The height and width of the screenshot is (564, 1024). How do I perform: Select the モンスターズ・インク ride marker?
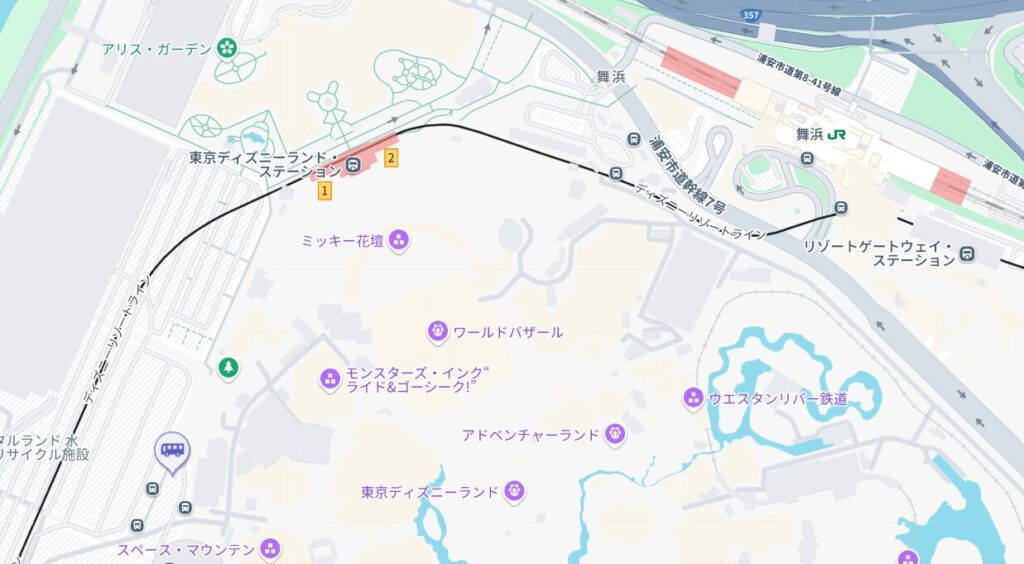[x=330, y=379]
